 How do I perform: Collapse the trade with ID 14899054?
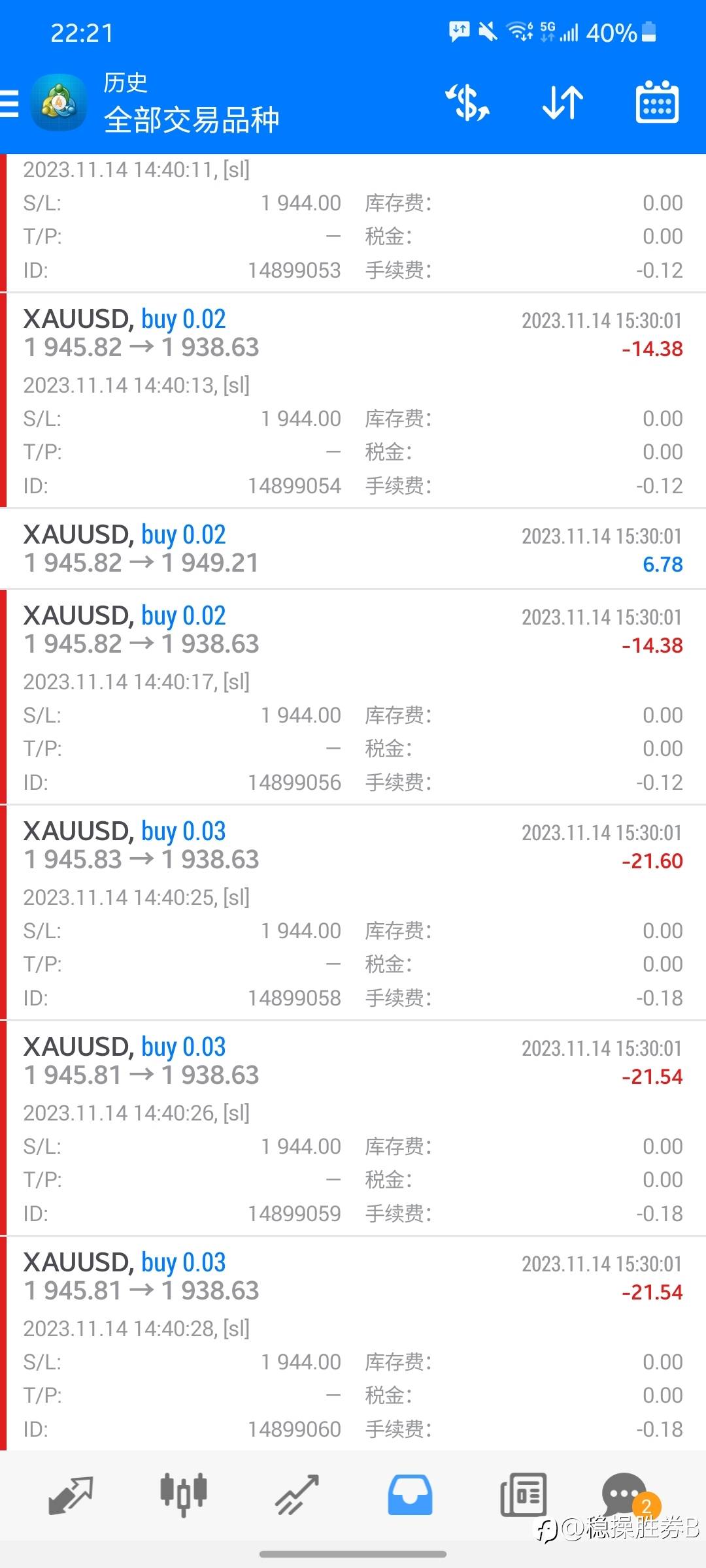coord(353,333)
